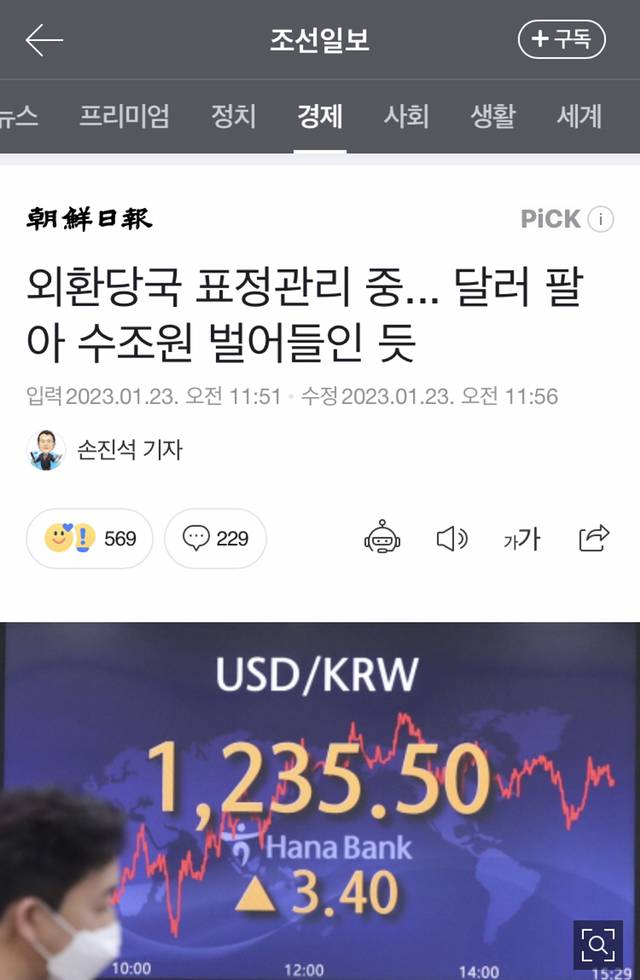Screen dimensions: 640x980
Task: Open the 569 reactions button
Action: [90, 538]
